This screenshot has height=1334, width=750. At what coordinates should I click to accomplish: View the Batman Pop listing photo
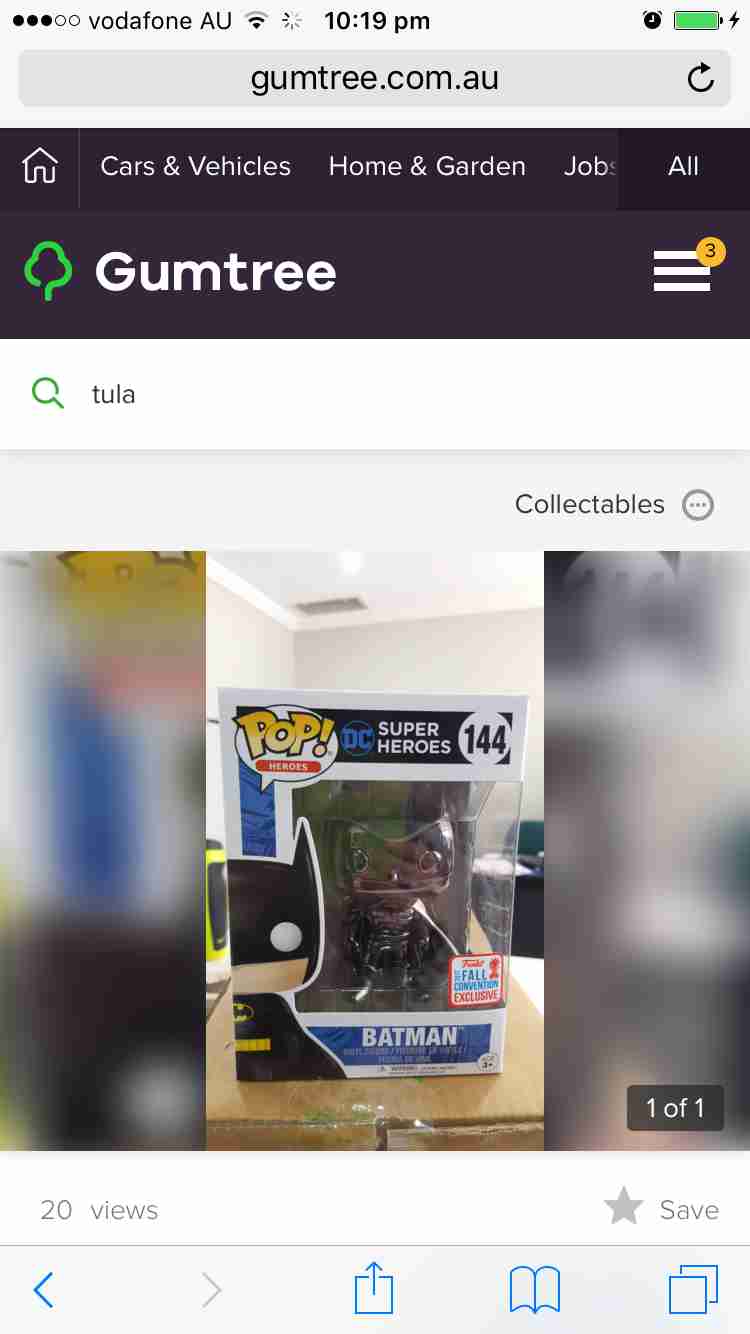(x=375, y=850)
